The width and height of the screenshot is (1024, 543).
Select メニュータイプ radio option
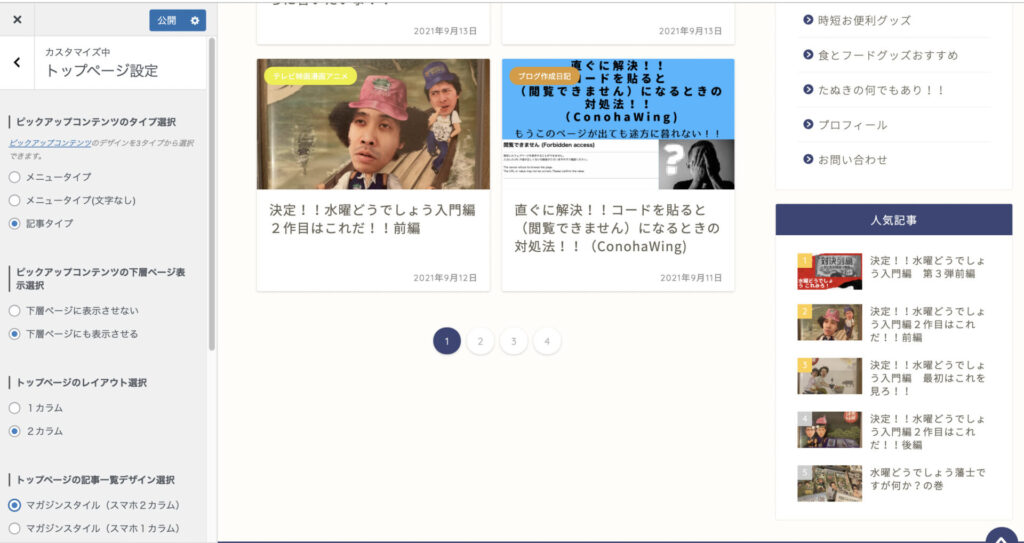pos(14,177)
